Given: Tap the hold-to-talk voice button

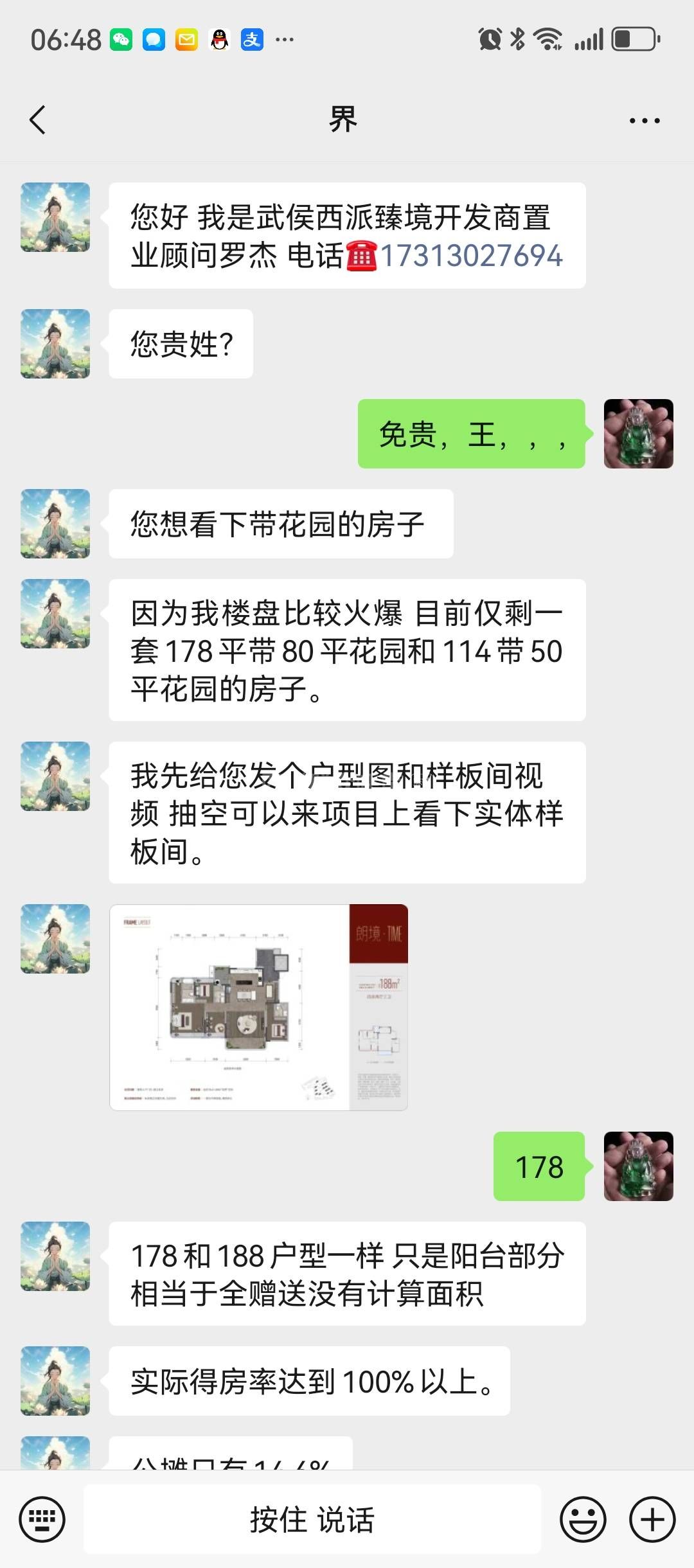Looking at the screenshot, I should point(312,1520).
